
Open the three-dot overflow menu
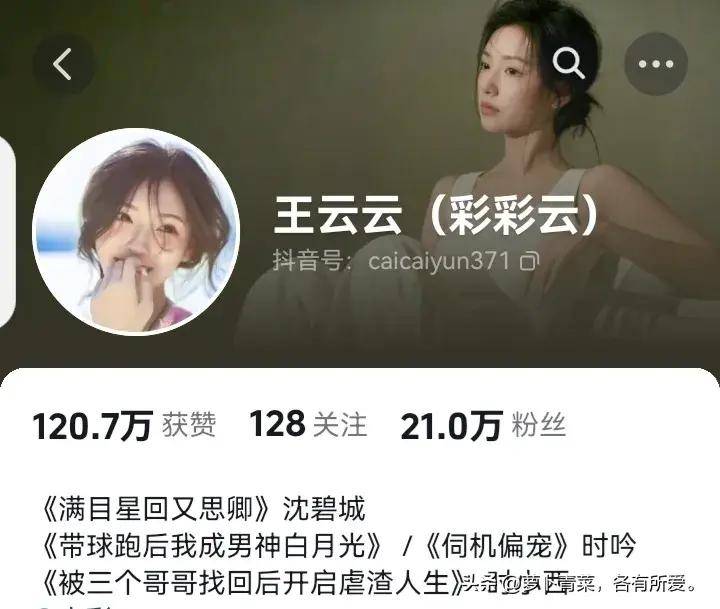point(656,64)
